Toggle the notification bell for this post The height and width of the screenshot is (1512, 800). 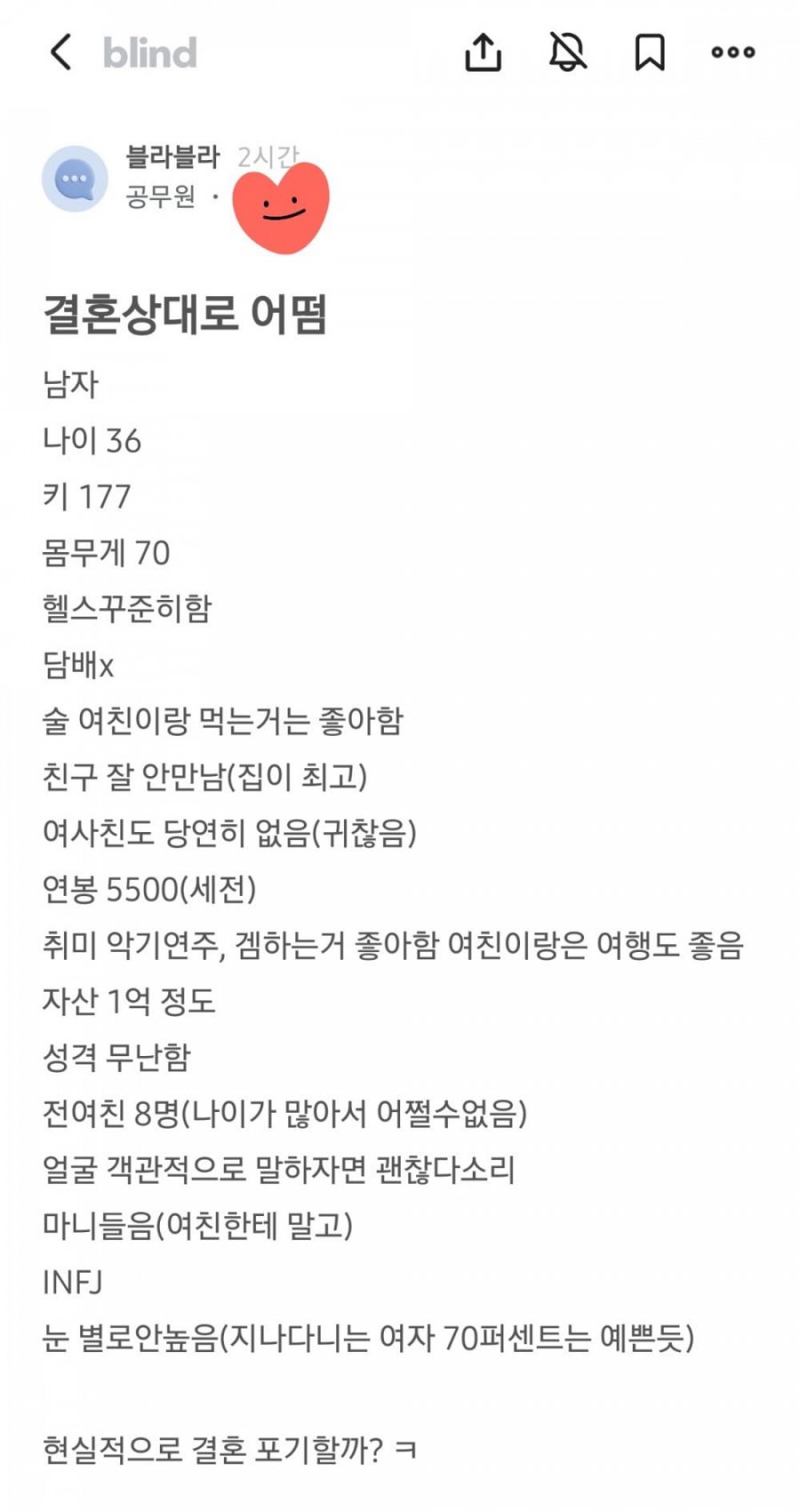[567, 52]
